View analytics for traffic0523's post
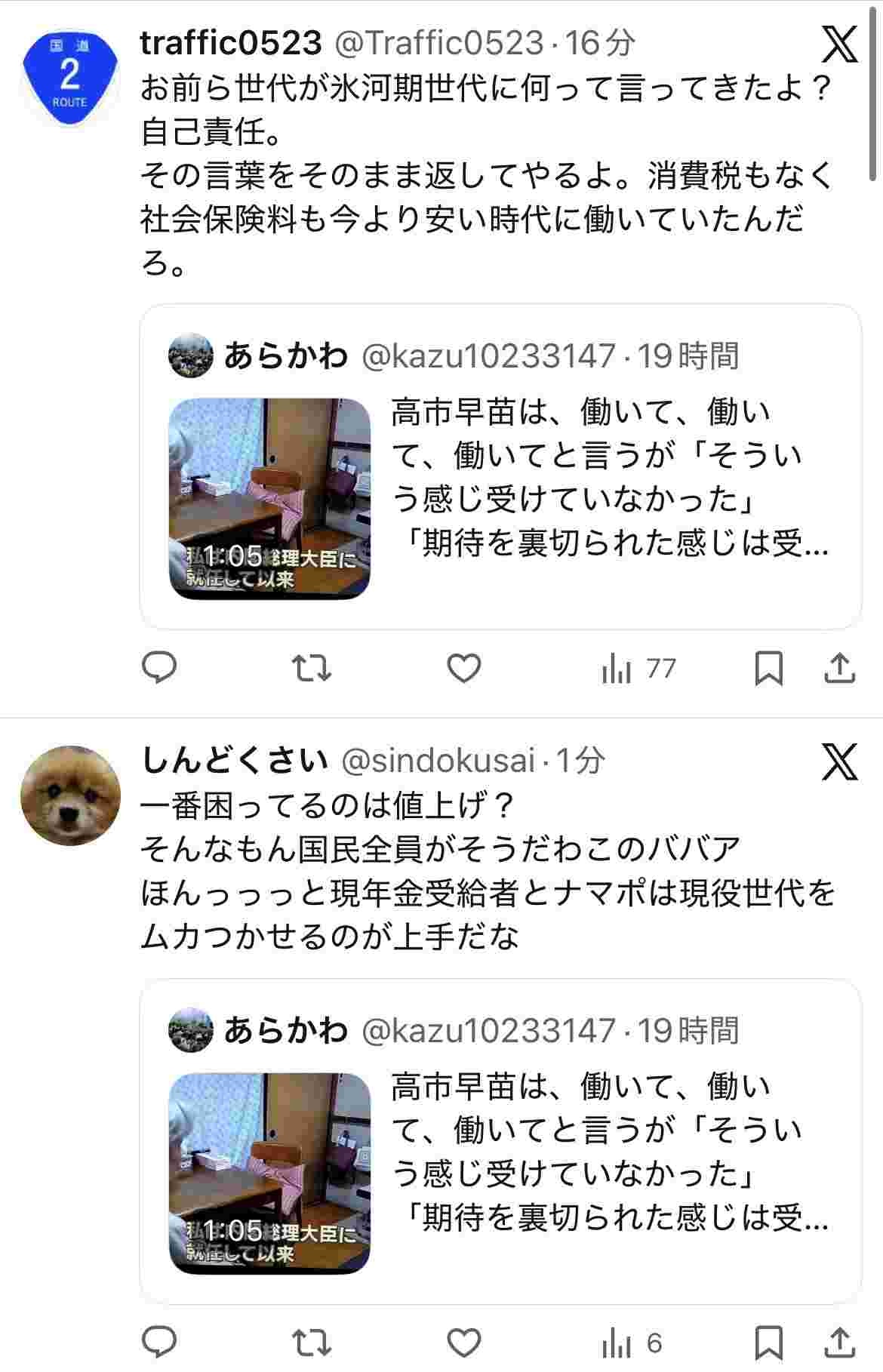Screen dimensions: 883x1372 point(638,669)
